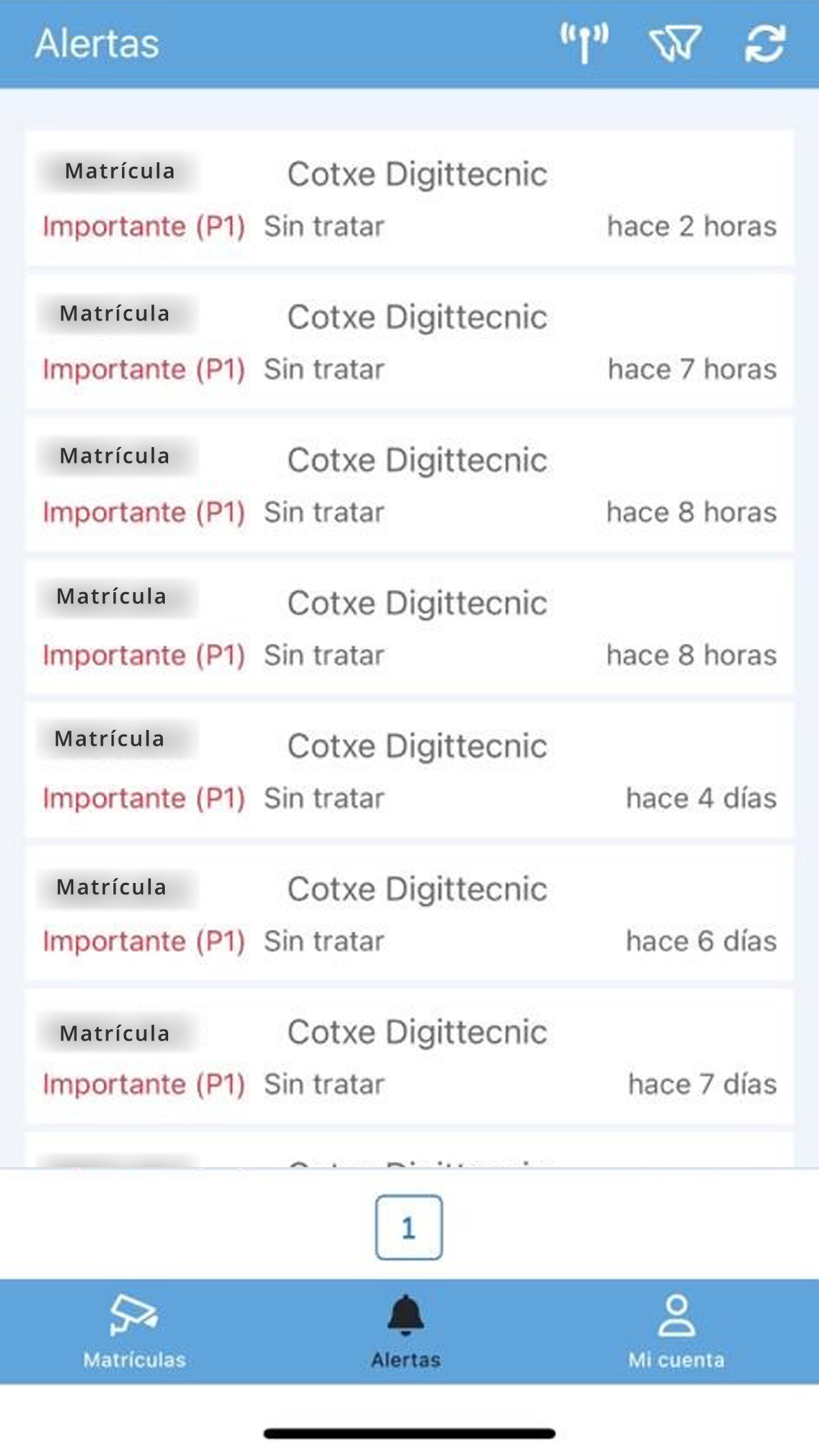Refresh the alerts list
The image size is (819, 1456).
(765, 44)
